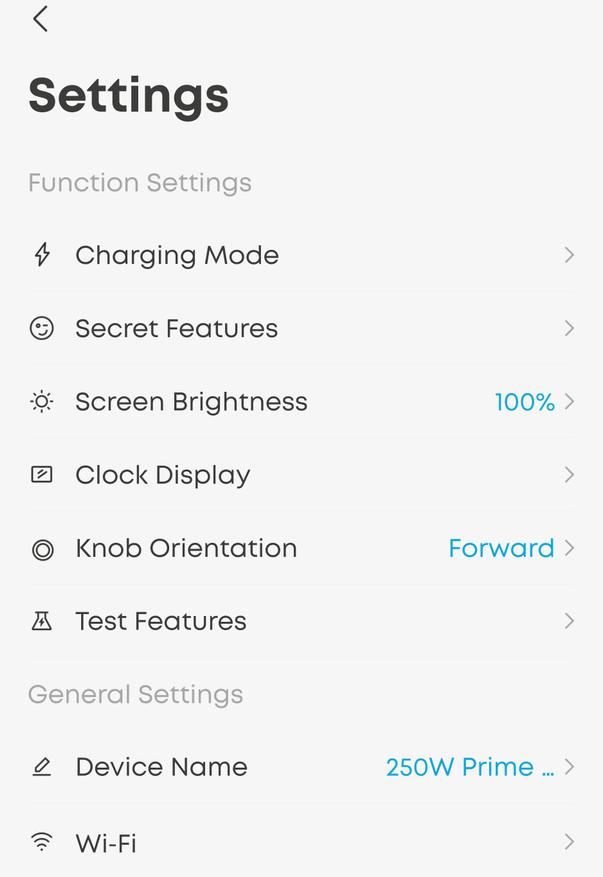603x877 pixels.
Task: Change Knob Orientation from Forward
Action: pos(302,548)
